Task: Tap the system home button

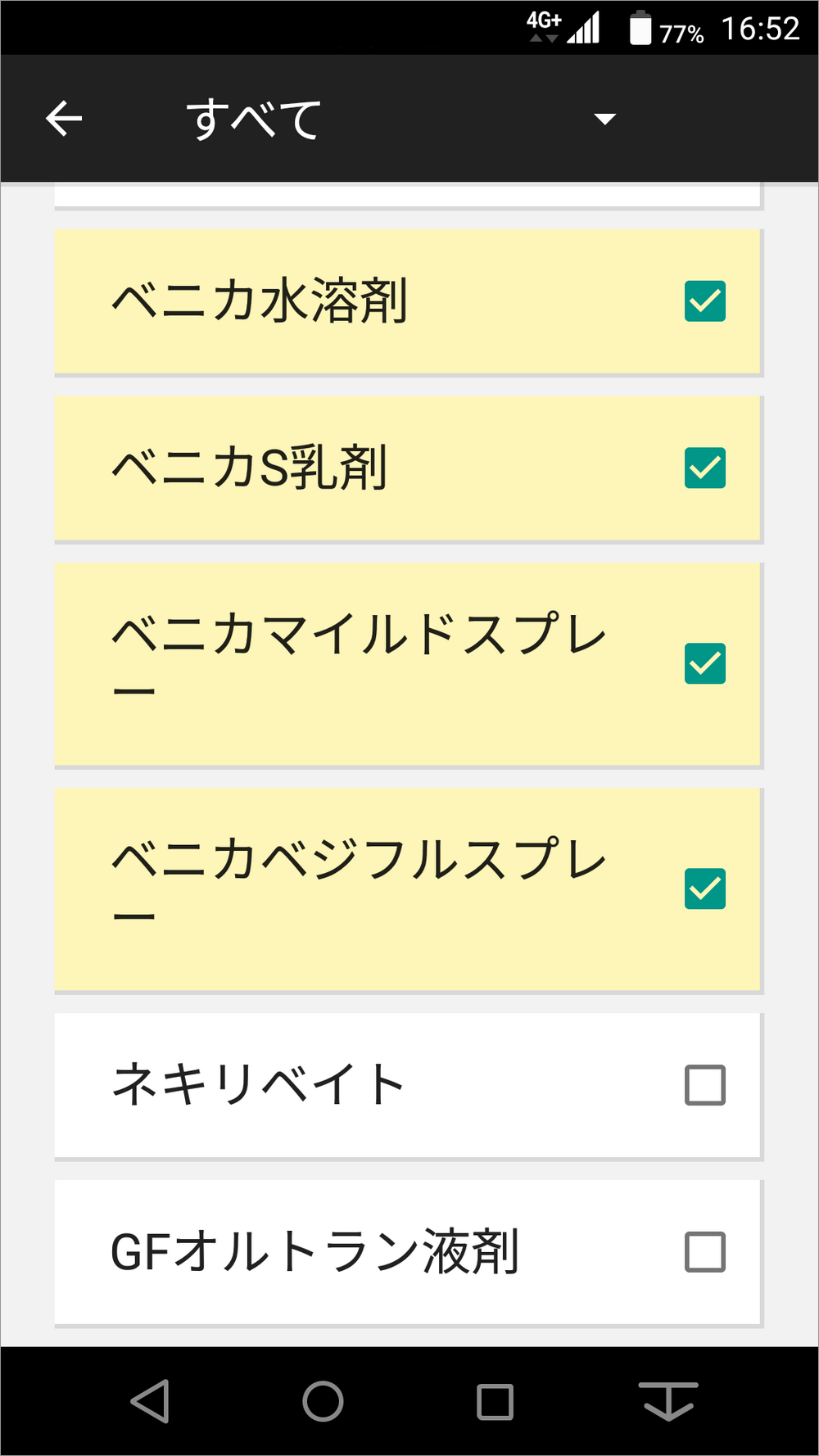Action: coord(323,1401)
